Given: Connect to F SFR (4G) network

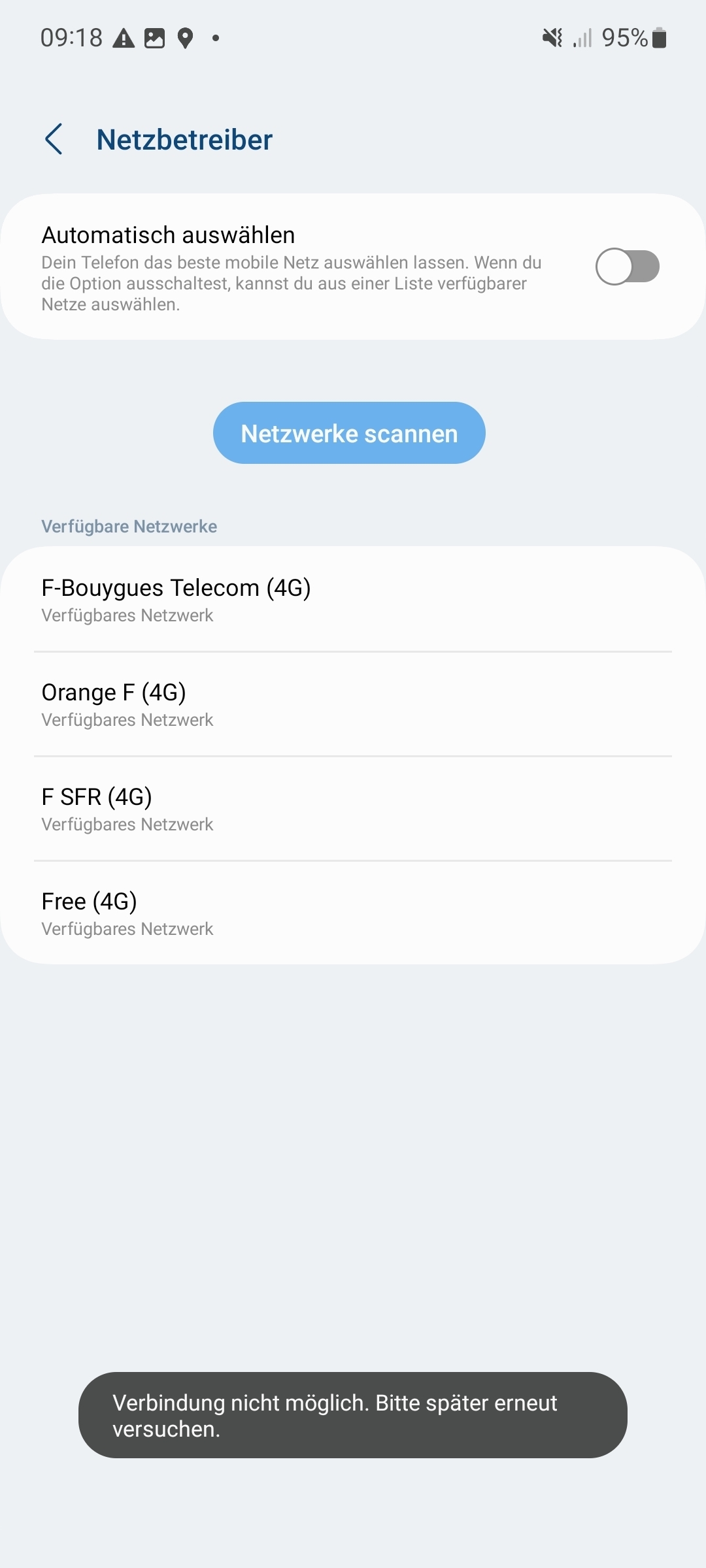Looking at the screenshot, I should tap(353, 809).
